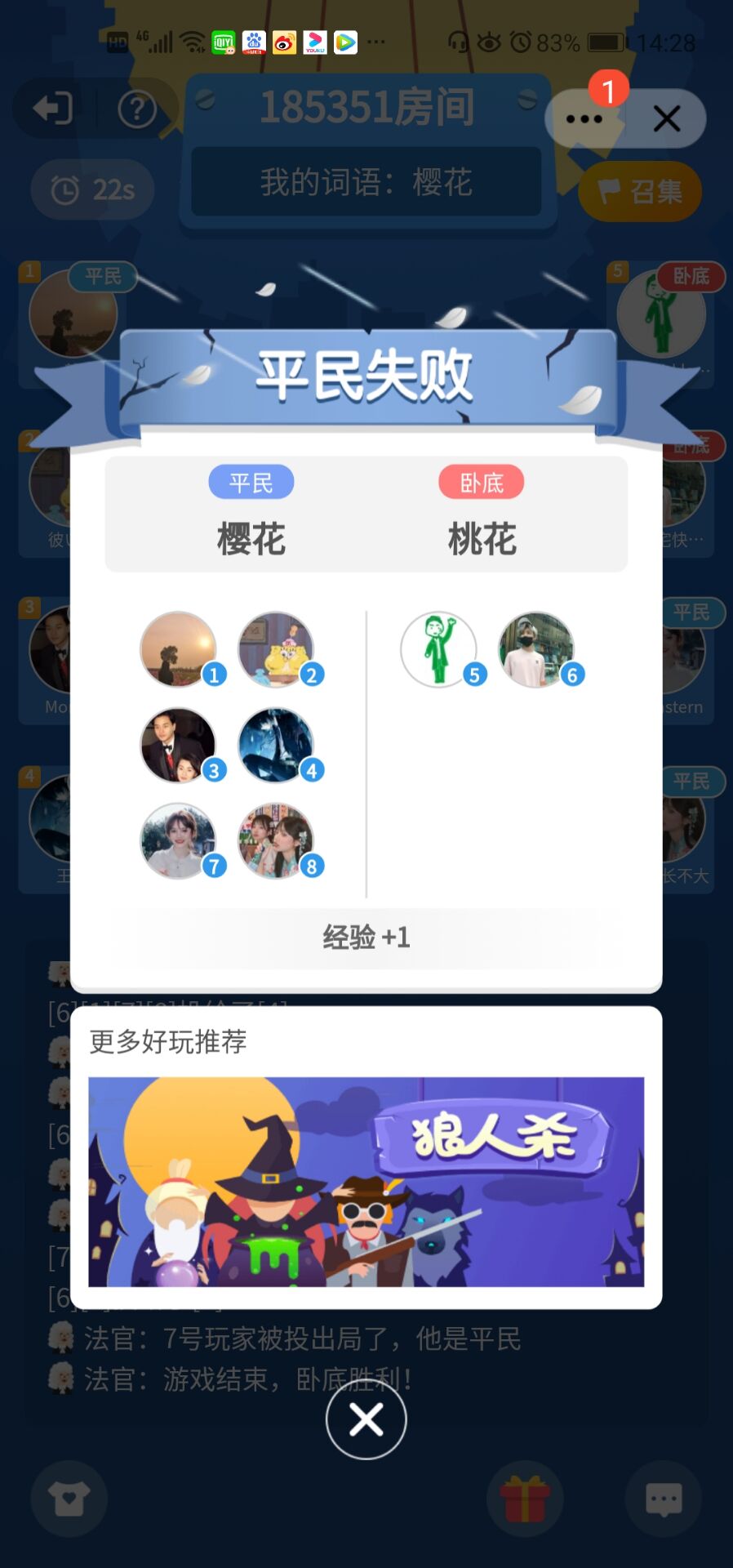Check player 7's avatar in results

[179, 840]
